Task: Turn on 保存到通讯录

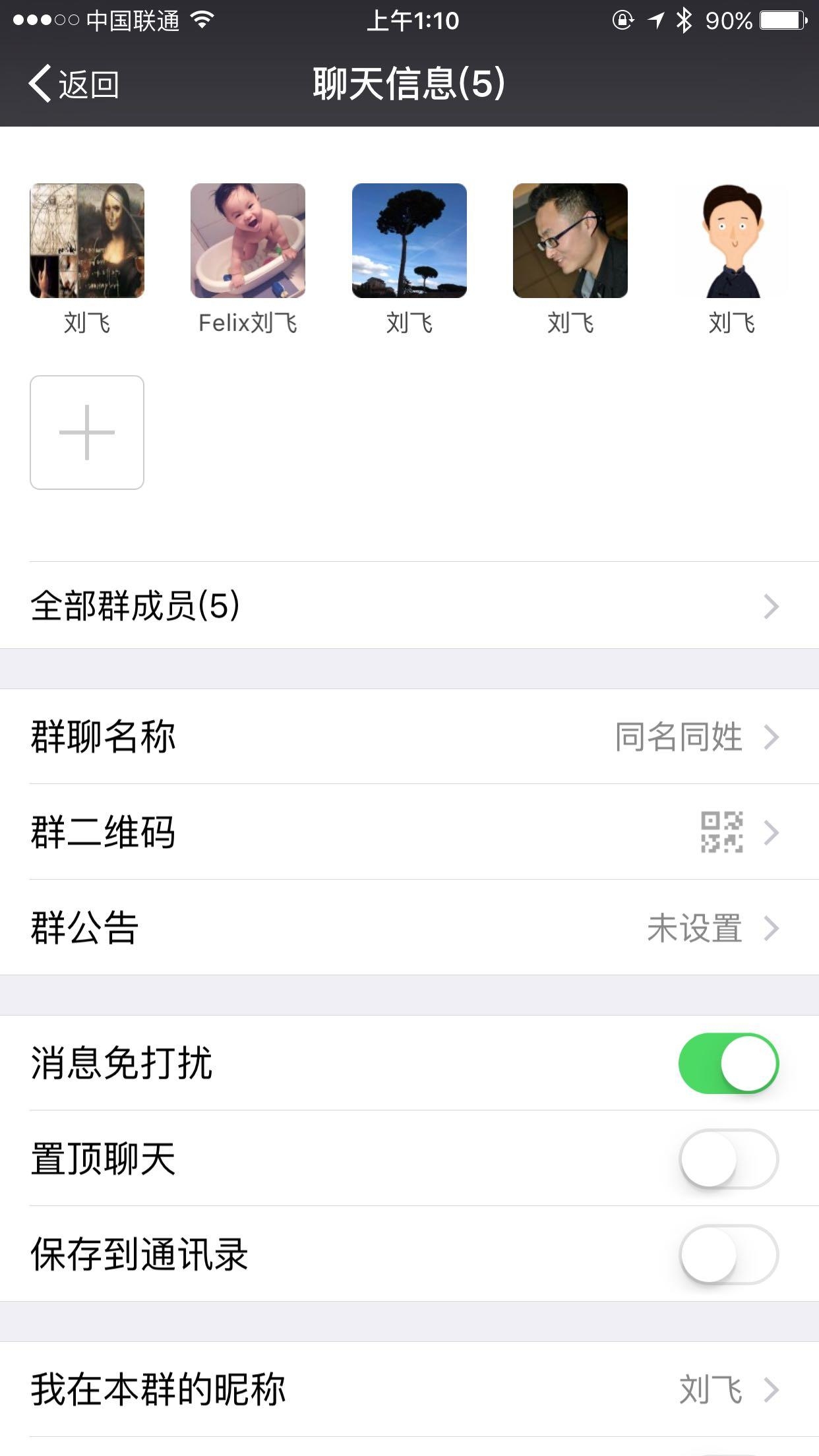Action: [x=728, y=1254]
